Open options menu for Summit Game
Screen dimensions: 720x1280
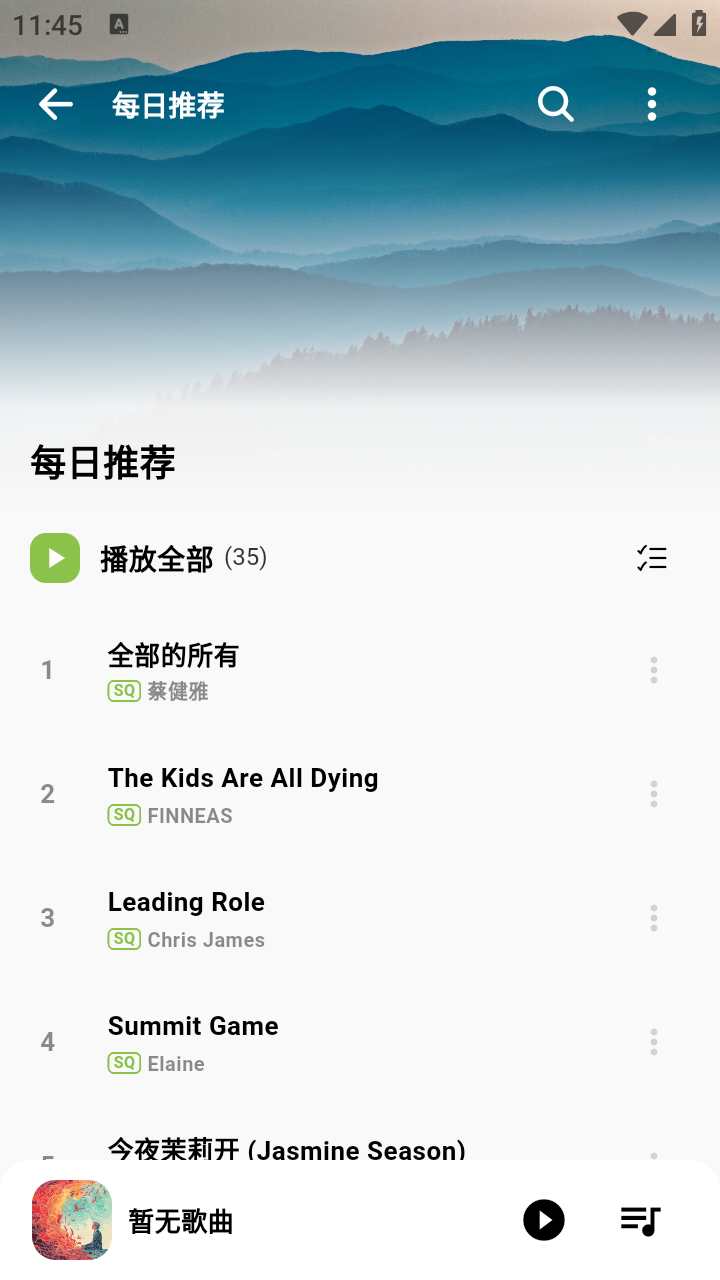tap(653, 1042)
